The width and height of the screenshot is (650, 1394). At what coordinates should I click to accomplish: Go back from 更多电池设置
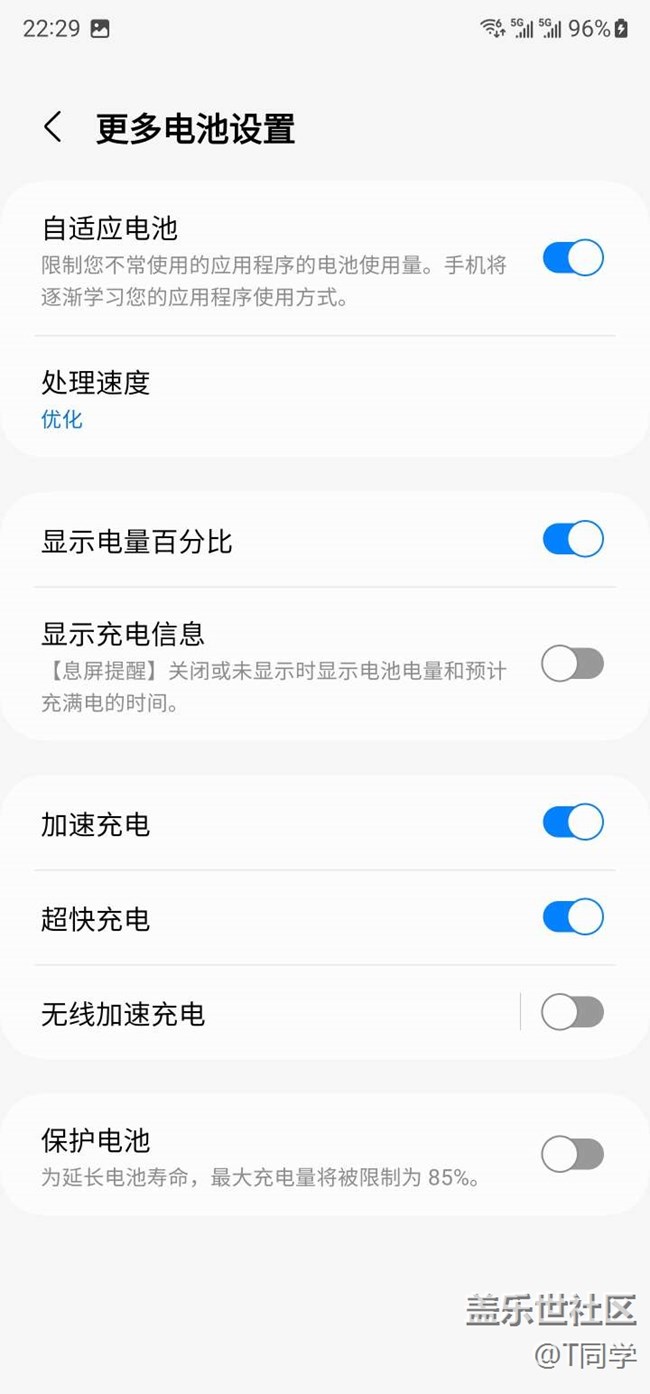(x=53, y=128)
